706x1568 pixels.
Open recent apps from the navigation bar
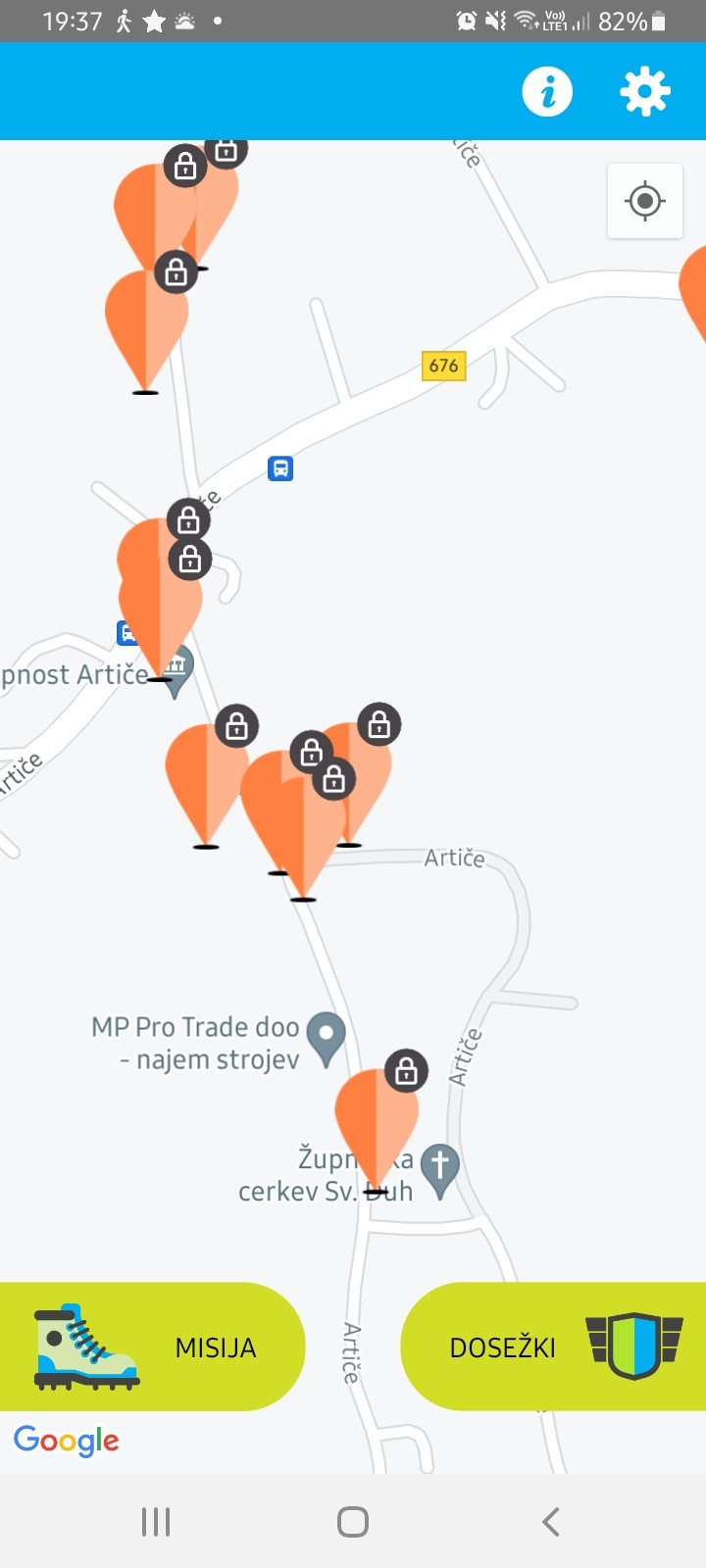[x=155, y=1521]
